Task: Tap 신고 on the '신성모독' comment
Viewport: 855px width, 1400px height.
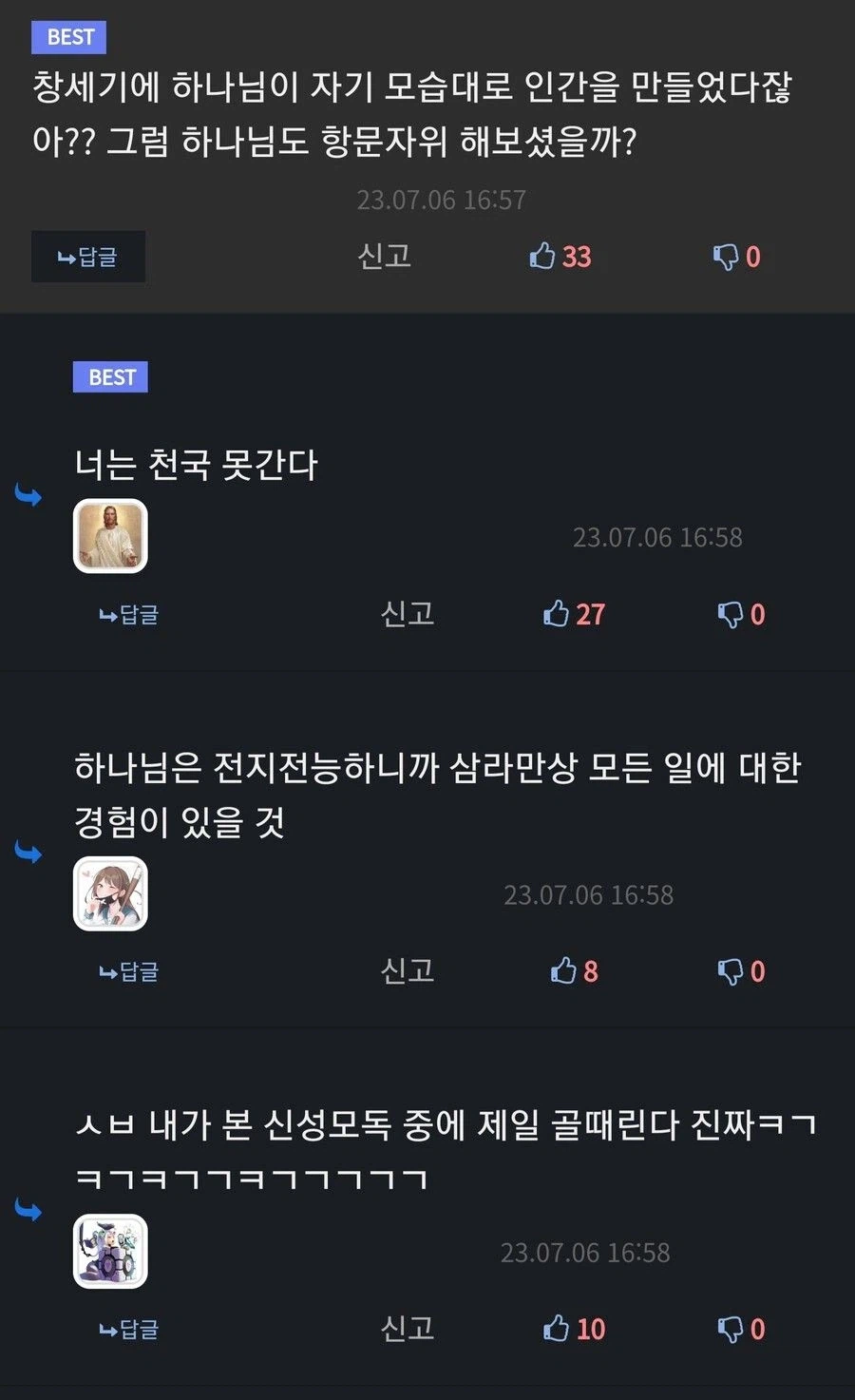Action: pos(408,1329)
